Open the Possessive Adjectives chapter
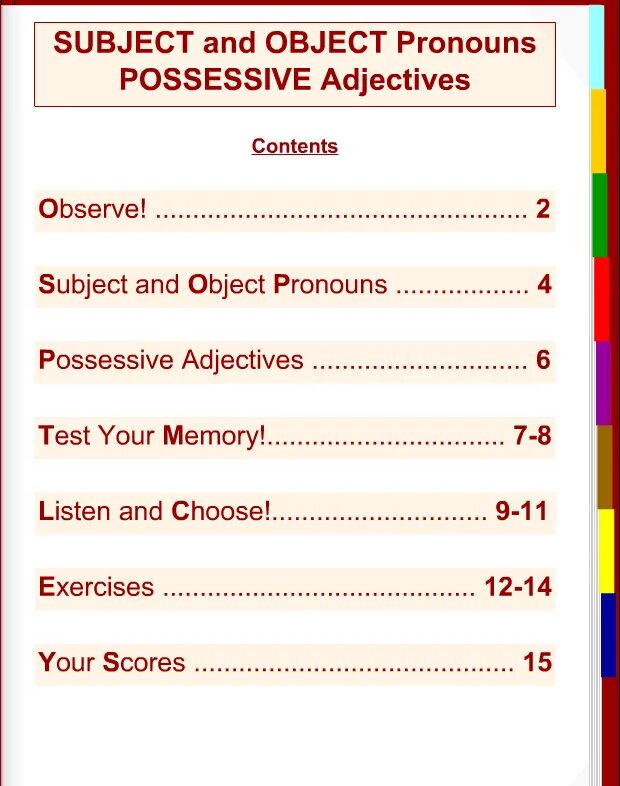 click(x=294, y=361)
